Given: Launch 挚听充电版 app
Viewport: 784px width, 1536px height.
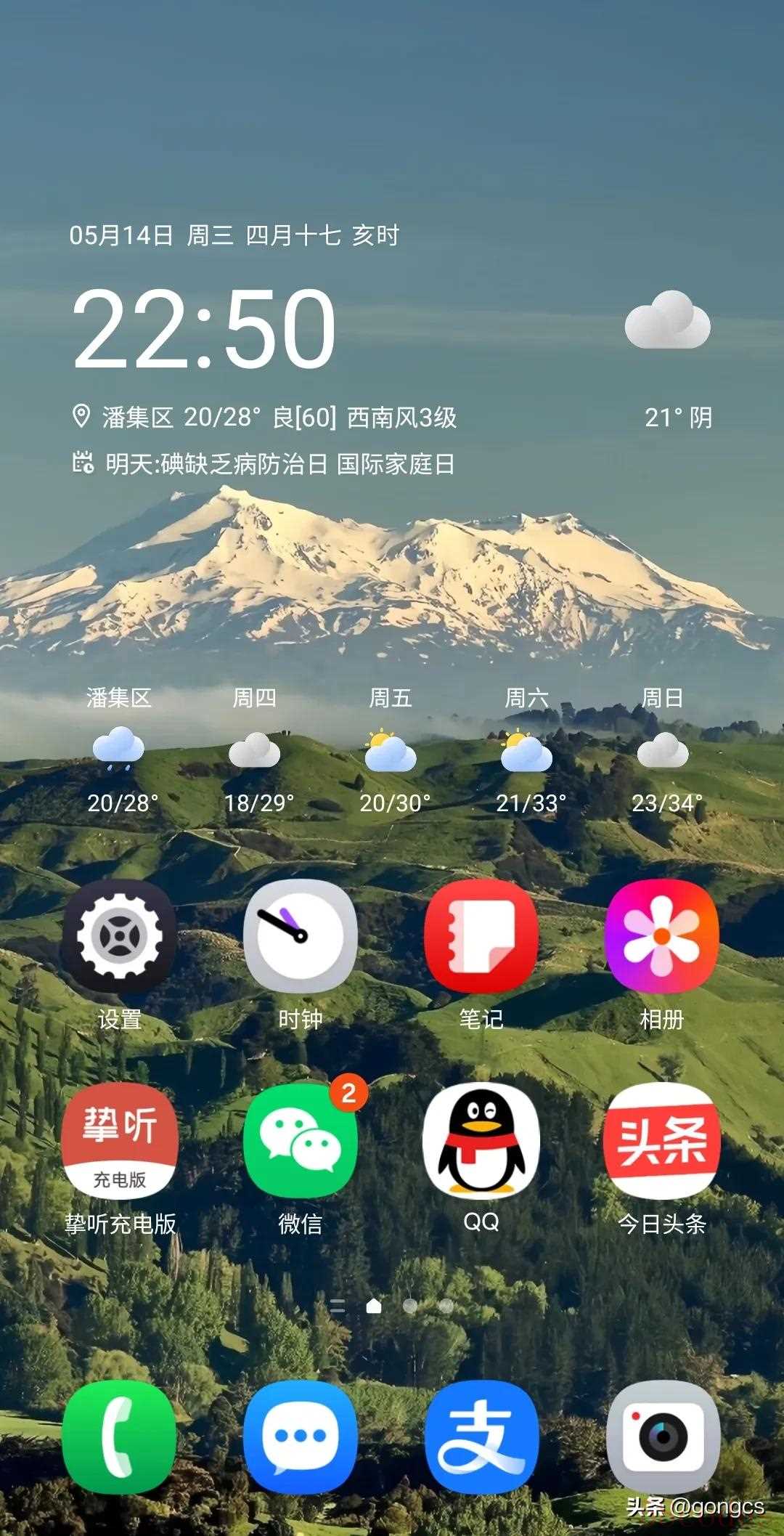Looking at the screenshot, I should (x=119, y=1141).
